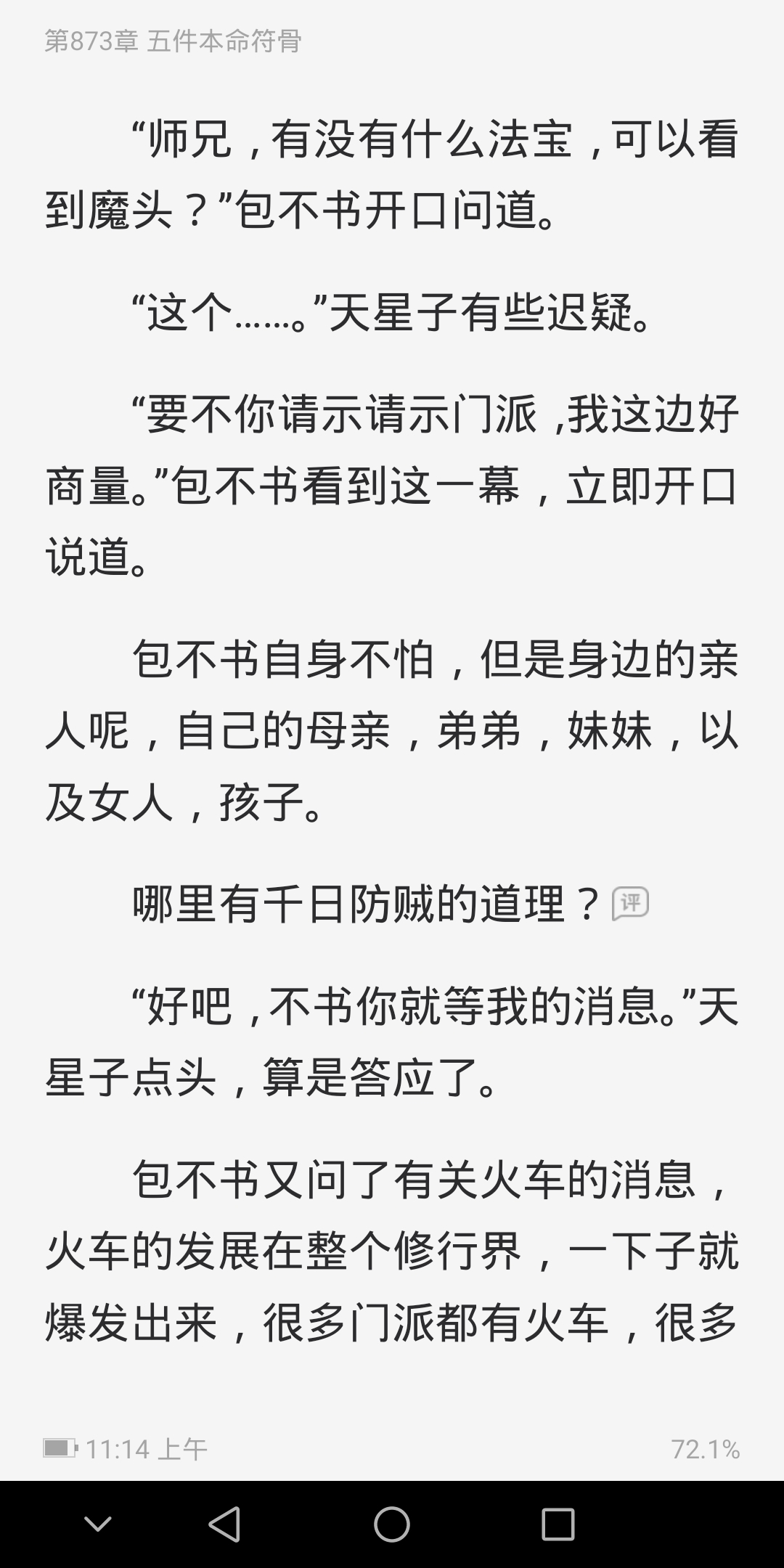Open the comment bubble after 哪里有千日防贼的道理
Image resolution: width=784 pixels, height=1568 pixels.
[x=630, y=904]
